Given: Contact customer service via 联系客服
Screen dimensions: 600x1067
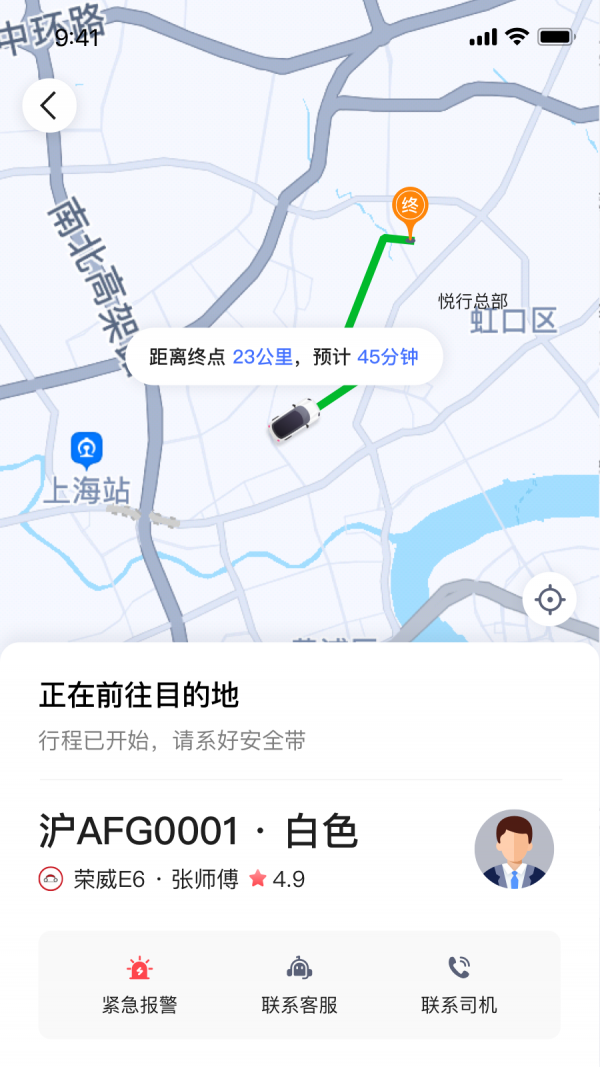Looking at the screenshot, I should (x=299, y=985).
